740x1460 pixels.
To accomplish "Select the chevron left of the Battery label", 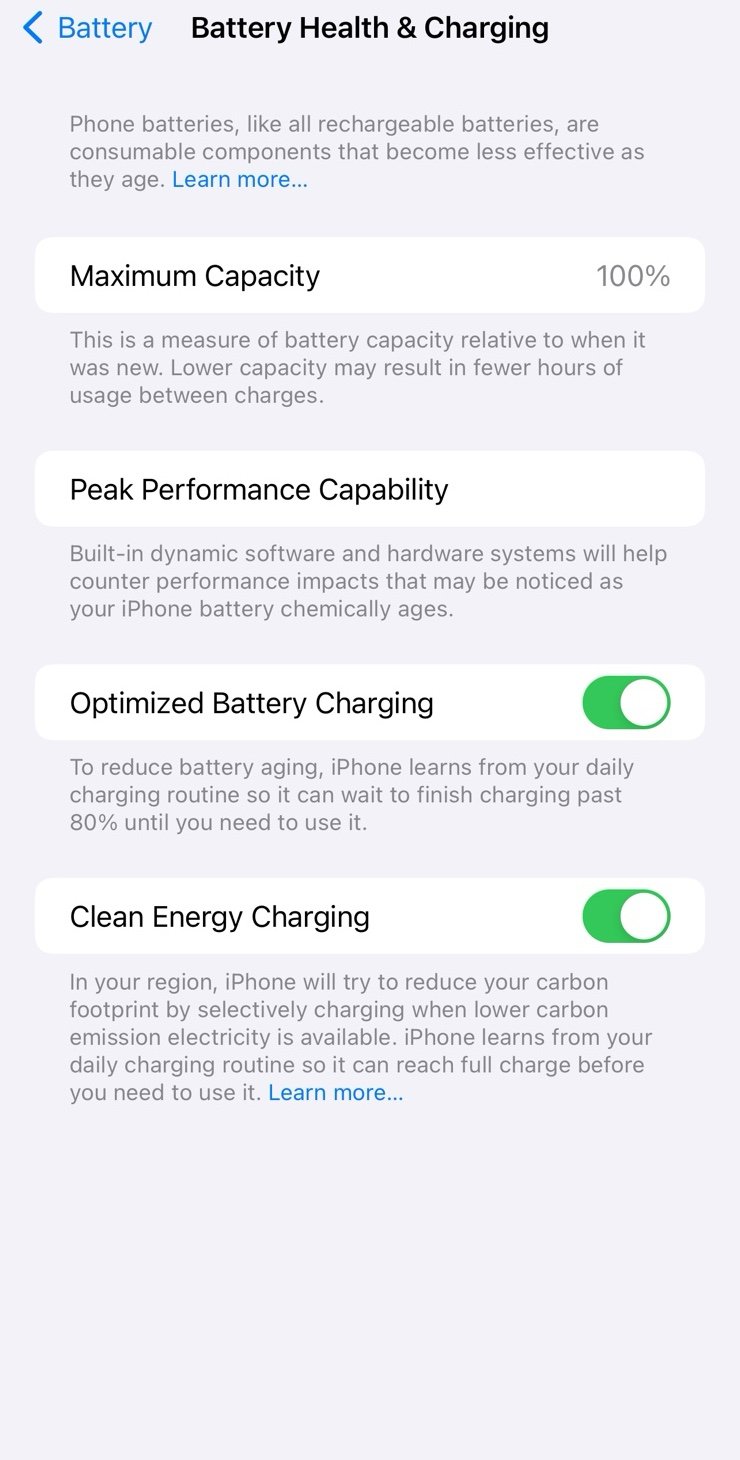I will (32, 28).
